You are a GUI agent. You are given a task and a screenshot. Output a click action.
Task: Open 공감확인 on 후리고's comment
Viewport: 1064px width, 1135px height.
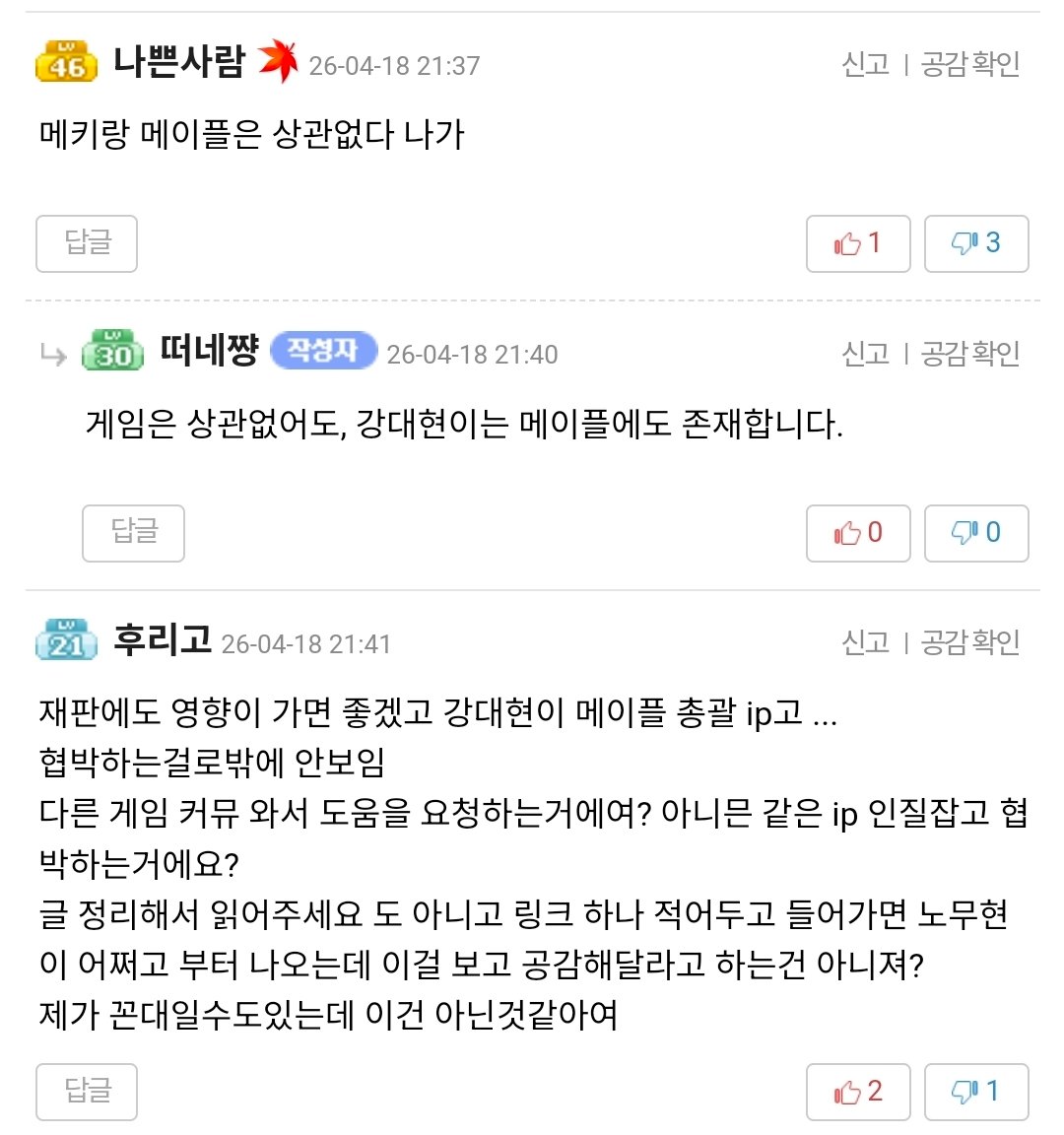[969, 642]
